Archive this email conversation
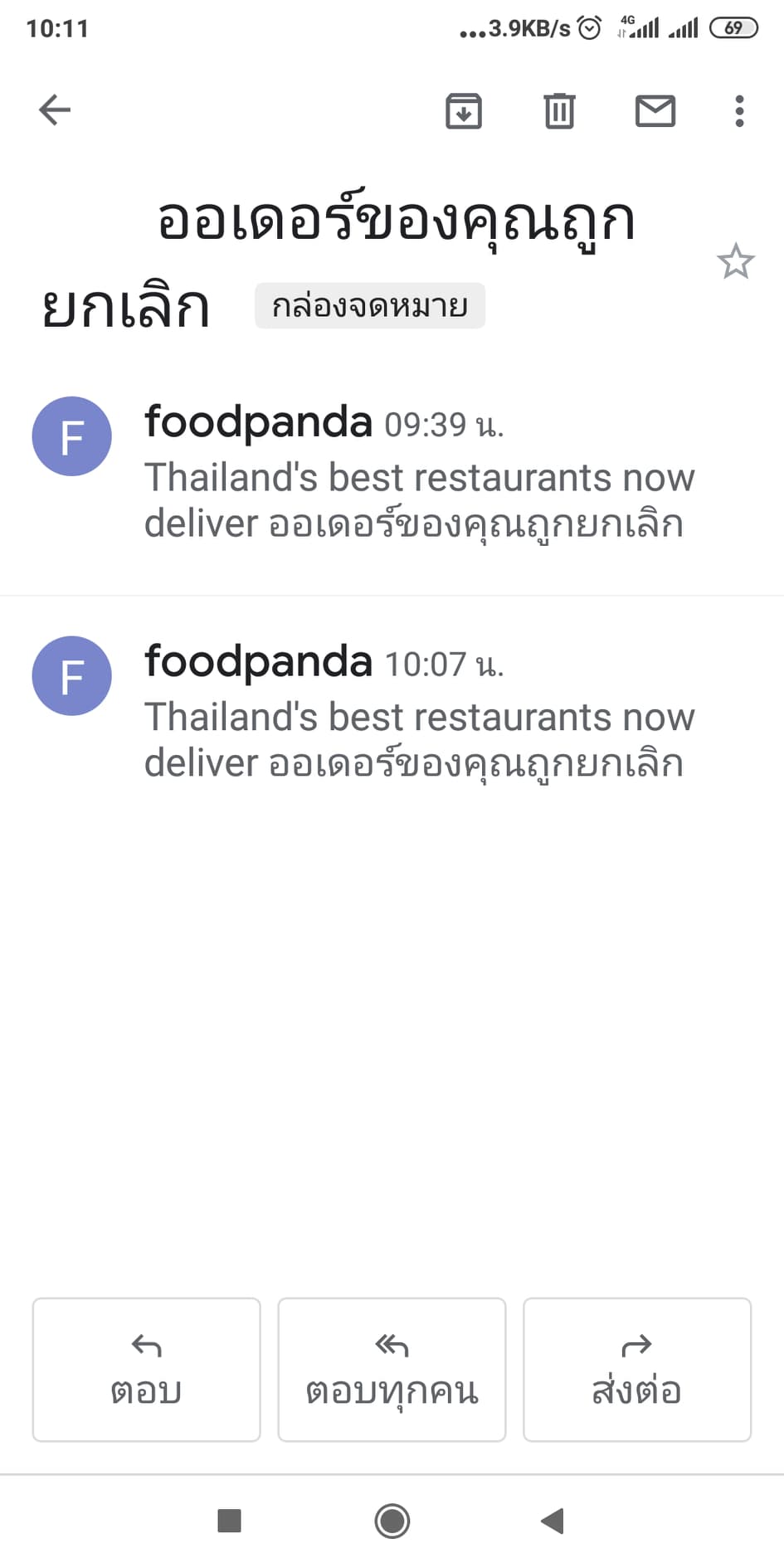Screen dimensions: 784x1568 tap(464, 111)
